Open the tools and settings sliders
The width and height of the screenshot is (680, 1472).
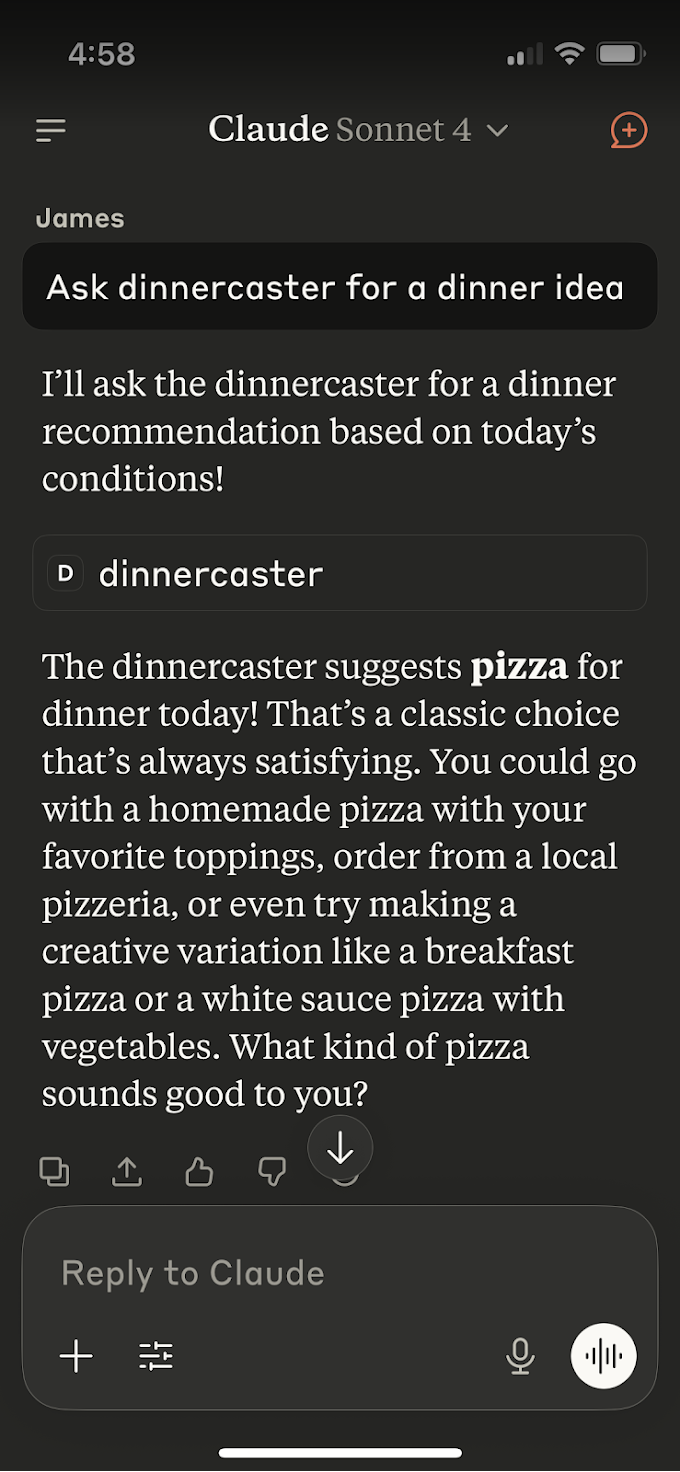[x=156, y=1356]
